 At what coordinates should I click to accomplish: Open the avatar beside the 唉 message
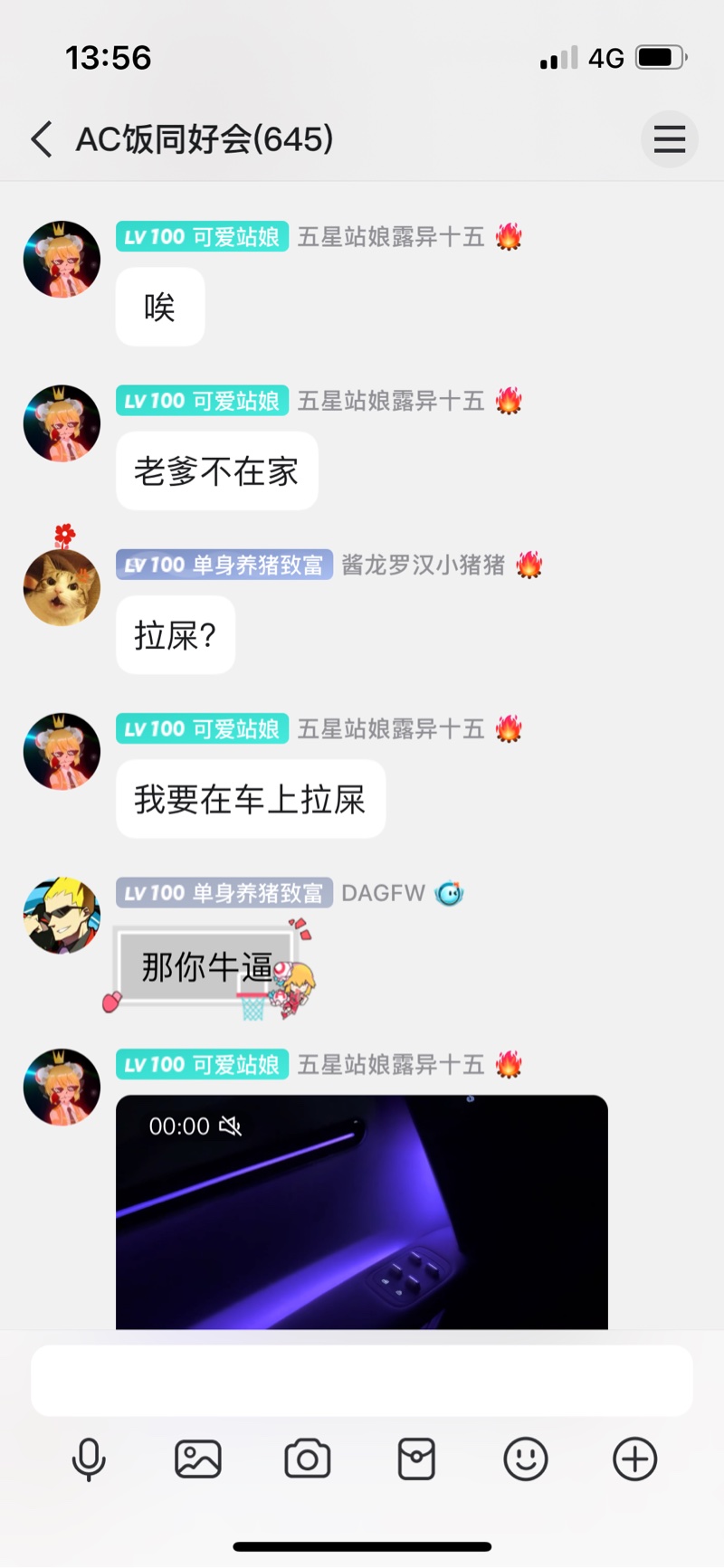tap(62, 260)
